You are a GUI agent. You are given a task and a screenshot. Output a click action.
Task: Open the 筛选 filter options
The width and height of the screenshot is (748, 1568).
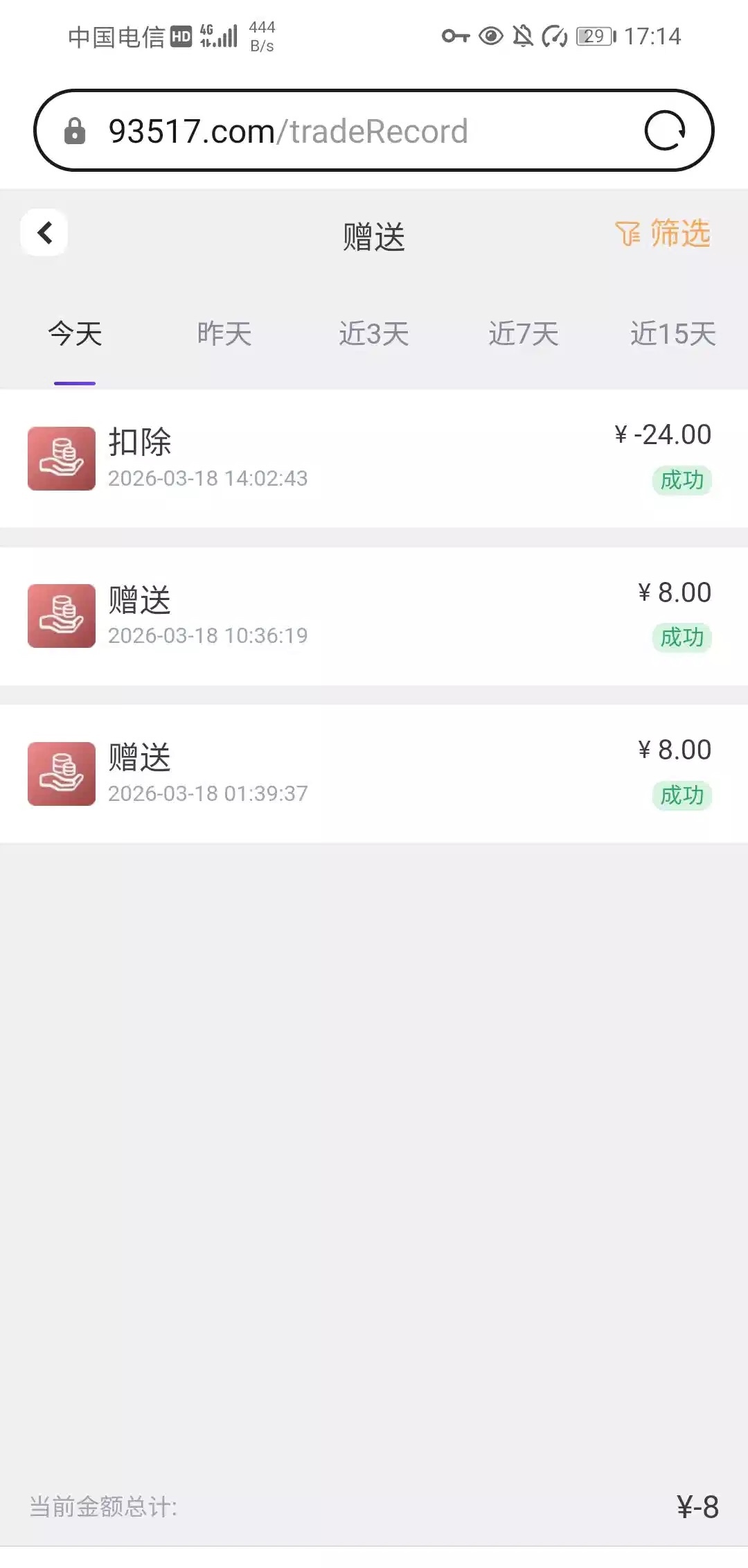pos(663,234)
